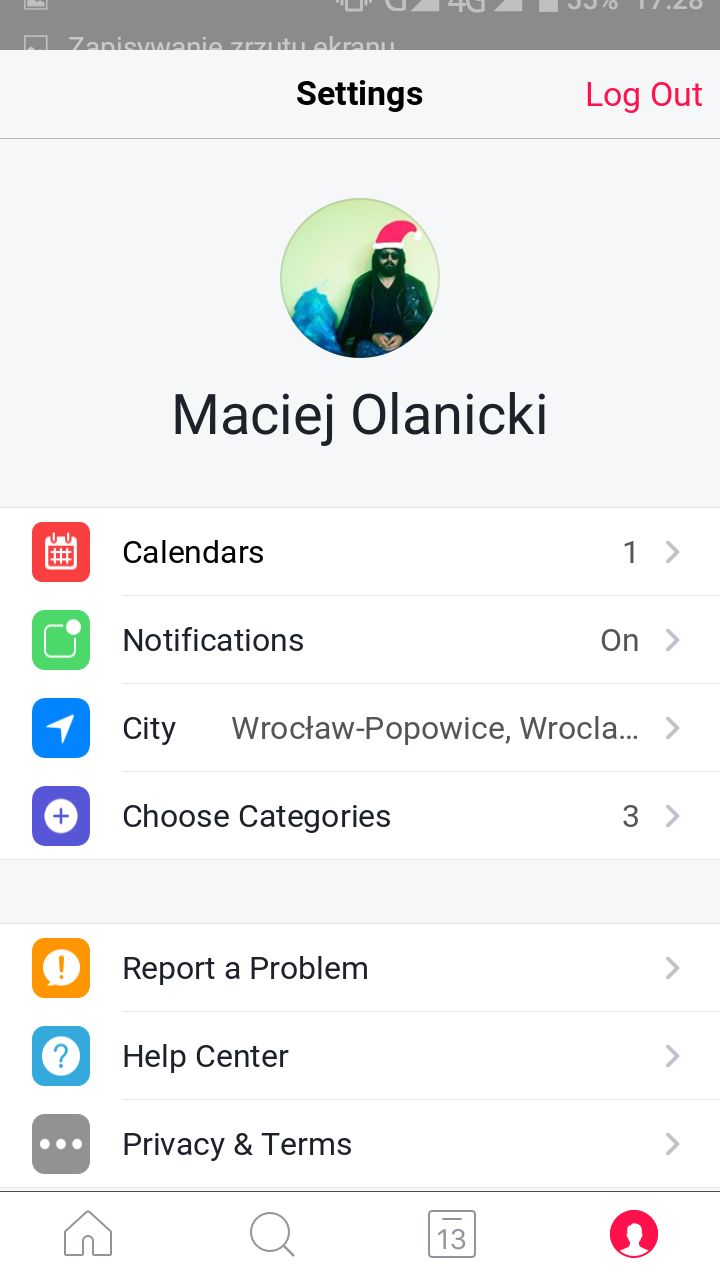Screen dimensions: 720x1280
Task: Open the Help Center
Action: (360, 1056)
